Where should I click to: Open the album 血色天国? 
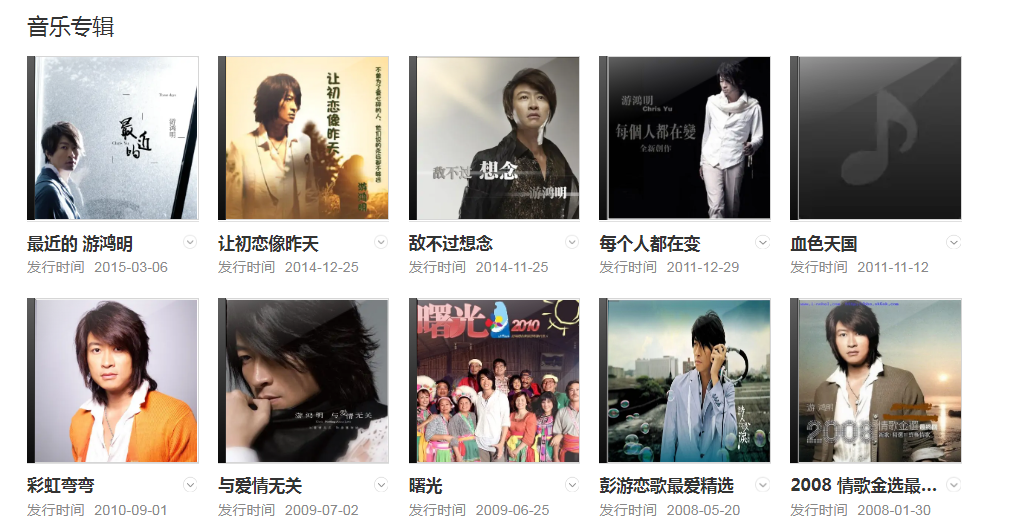pyautogui.click(x=876, y=138)
